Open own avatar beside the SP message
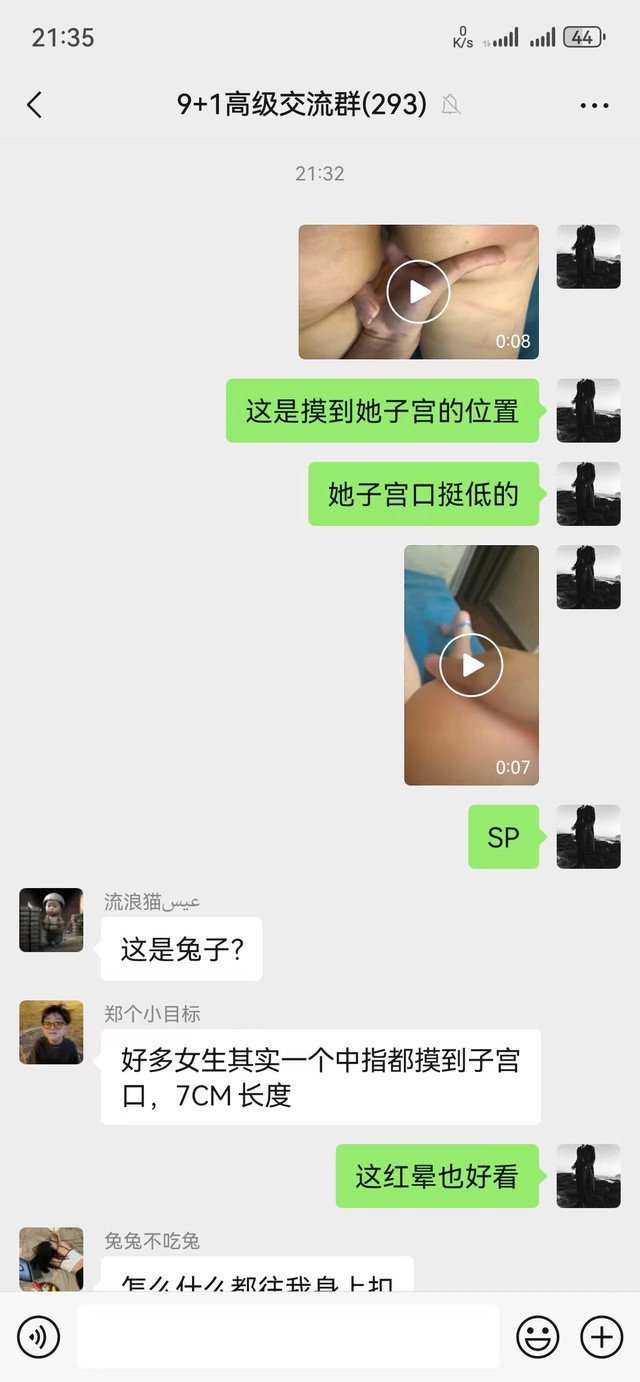Screen dimensions: 640x1382 pos(588,837)
